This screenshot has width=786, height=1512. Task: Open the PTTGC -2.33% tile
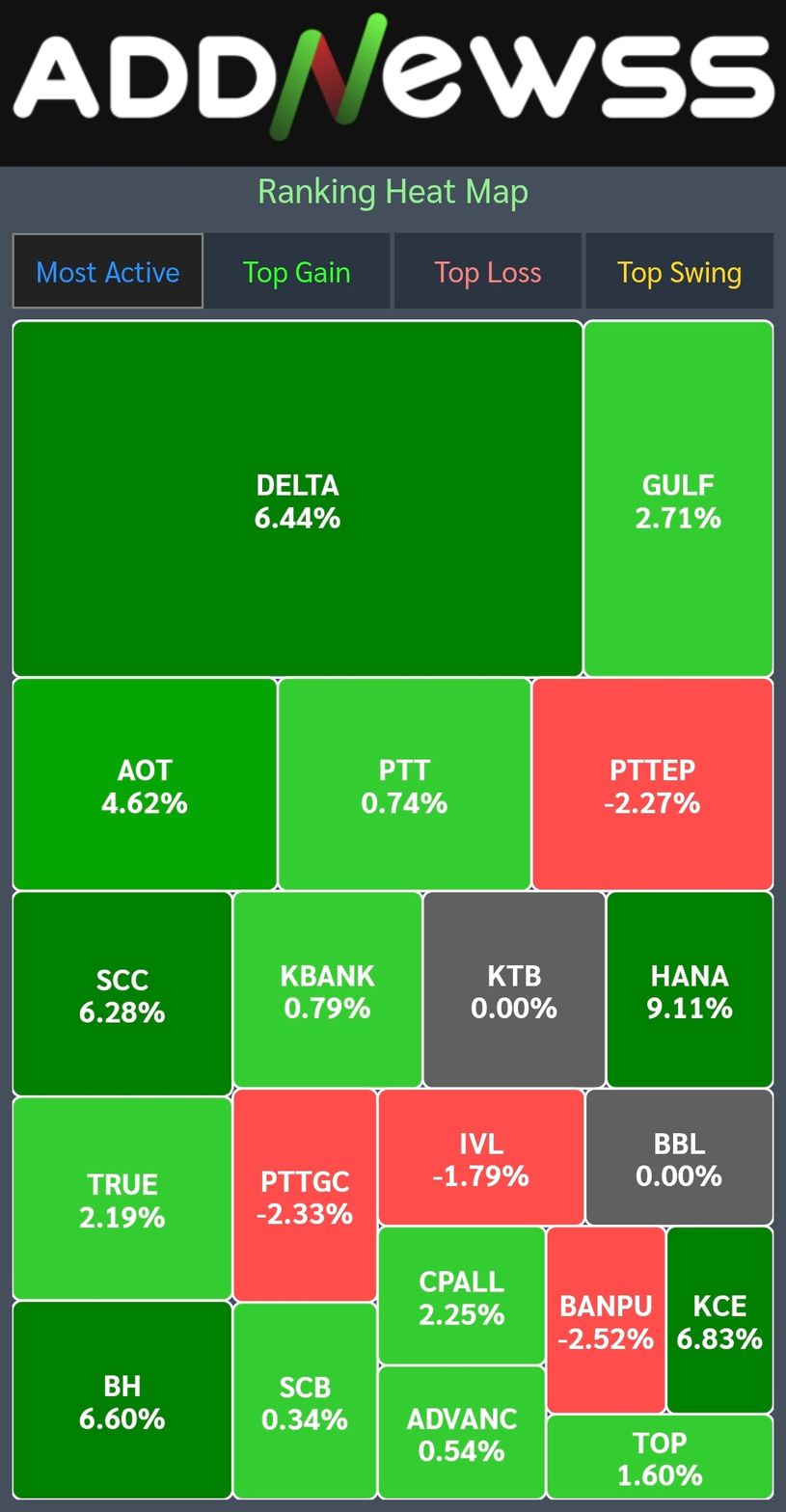pyautogui.click(x=305, y=1196)
